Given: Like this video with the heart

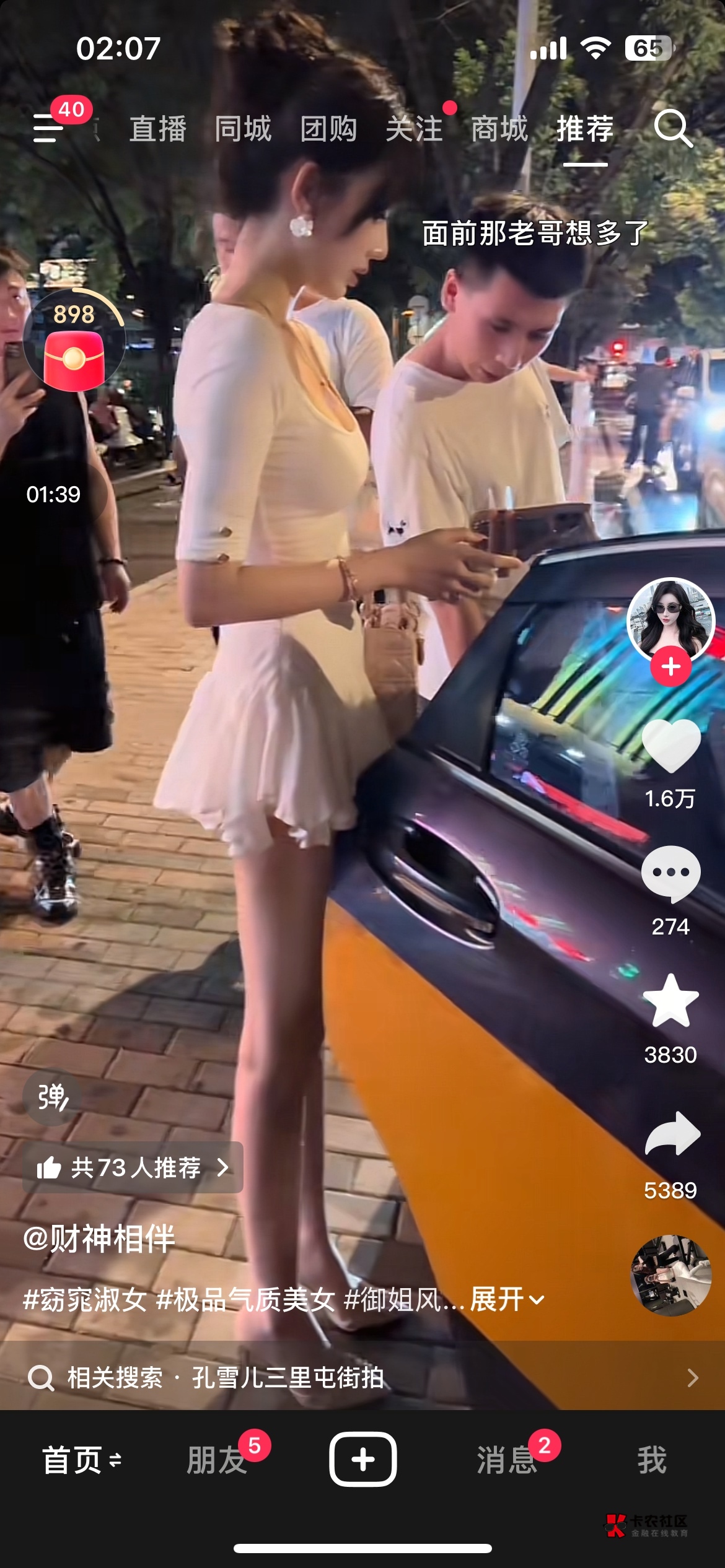Looking at the screenshot, I should (671, 747).
